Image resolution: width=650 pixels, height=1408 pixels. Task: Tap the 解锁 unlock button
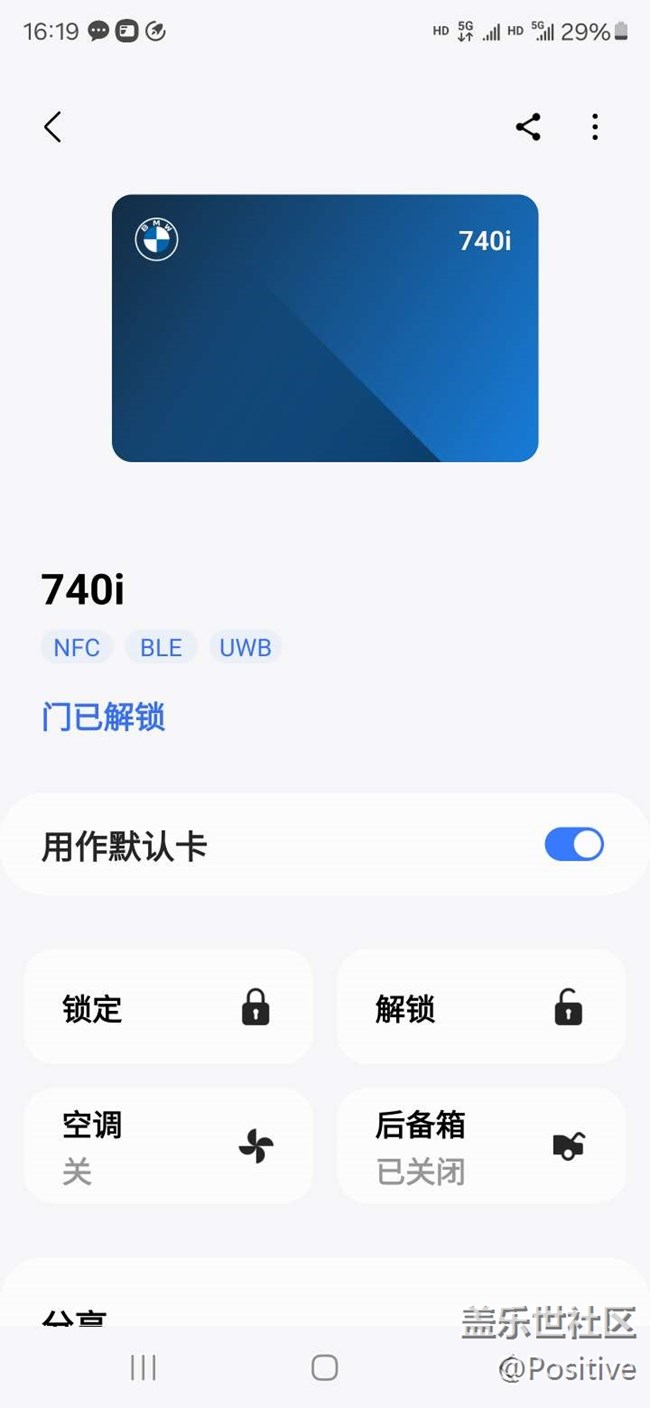[x=481, y=1007]
